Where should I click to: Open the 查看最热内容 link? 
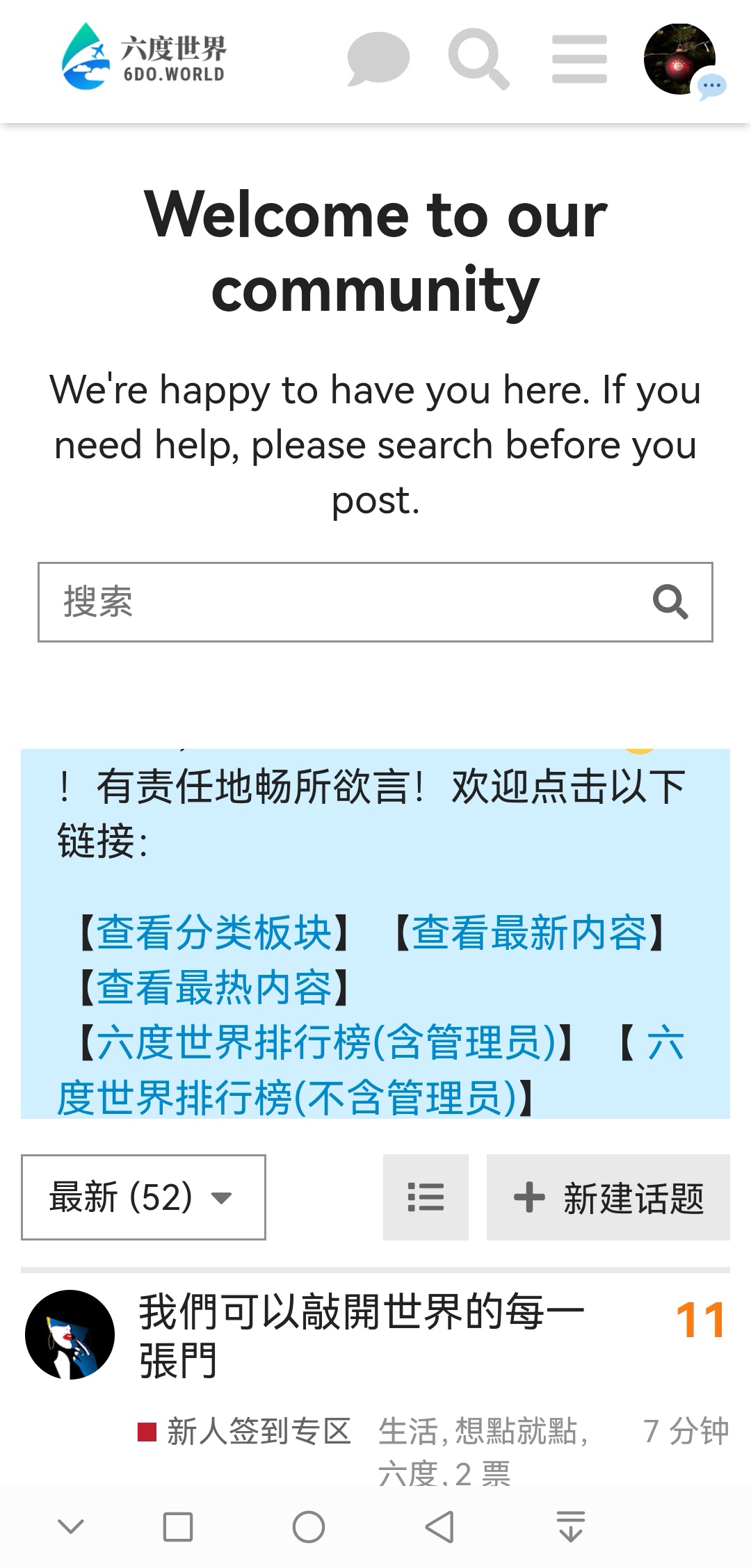pyautogui.click(x=213, y=987)
